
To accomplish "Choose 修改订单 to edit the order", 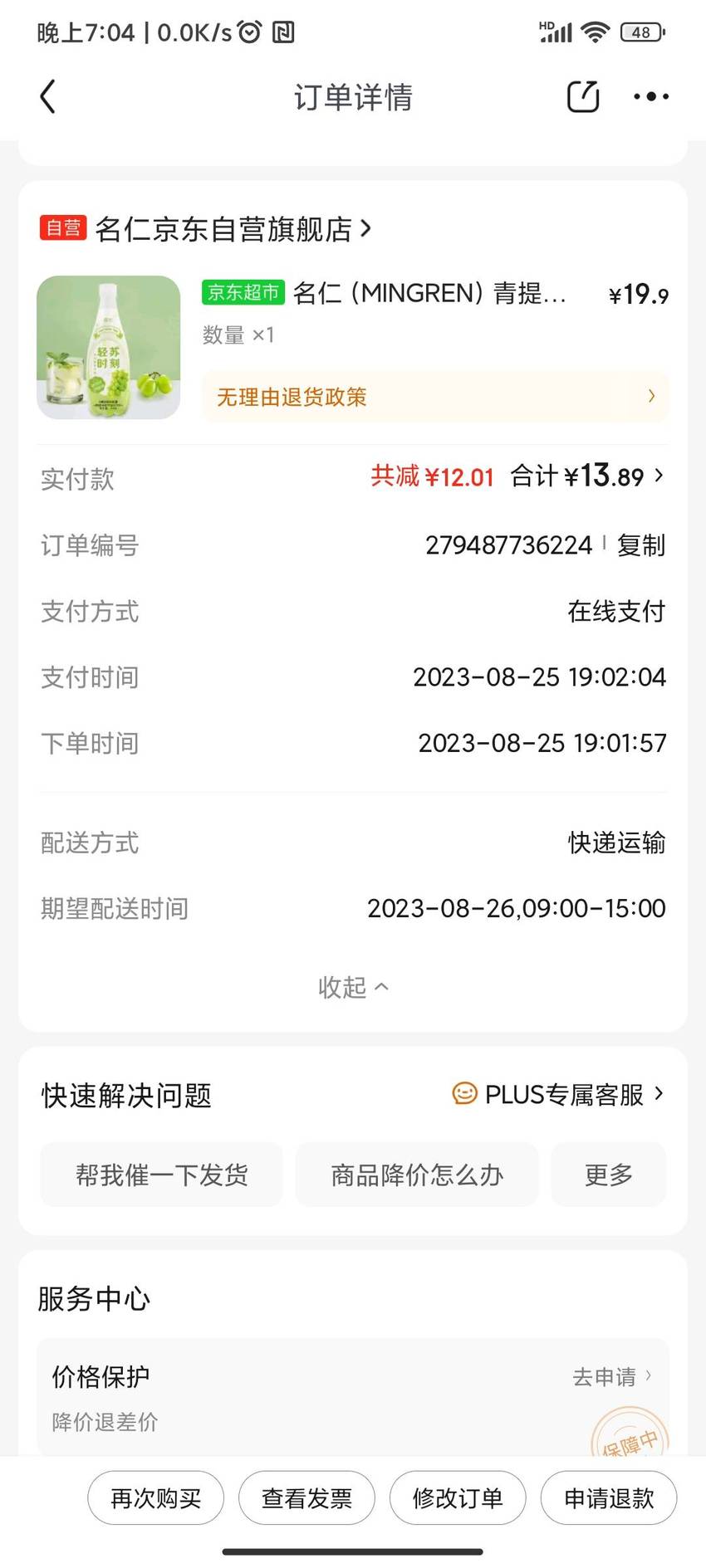I will (x=458, y=1497).
